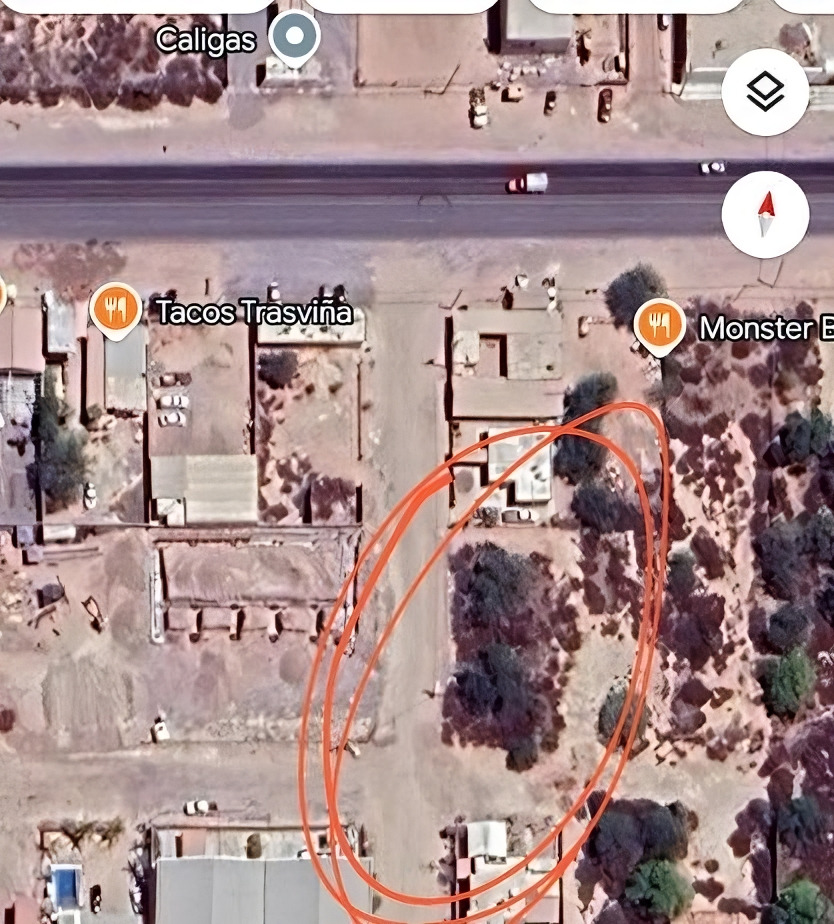The height and width of the screenshot is (924, 834).
Task: Tap the compass to reorient north
Action: coord(765,214)
